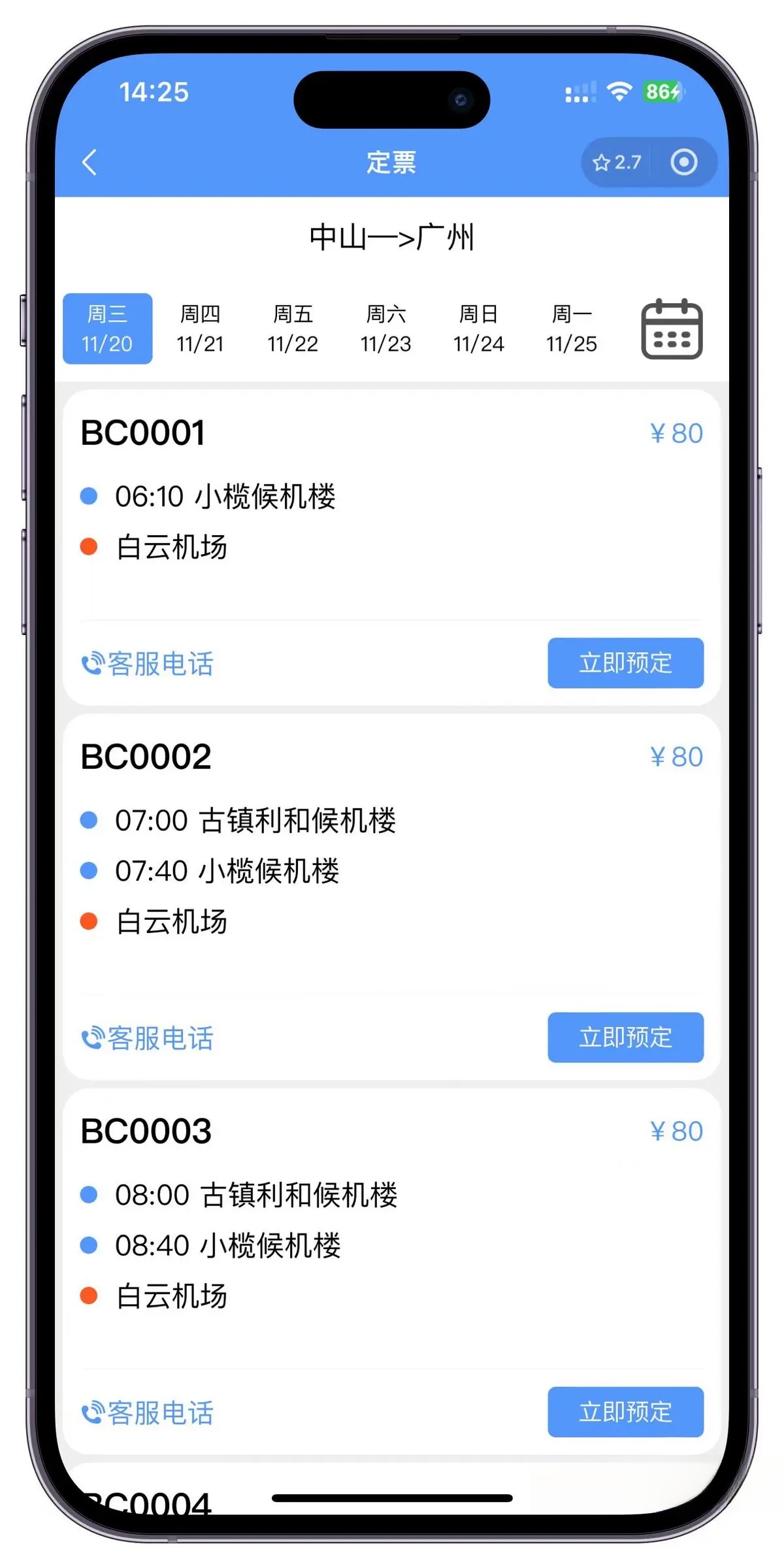Choose the 周六 11/23 date tab

point(386,329)
